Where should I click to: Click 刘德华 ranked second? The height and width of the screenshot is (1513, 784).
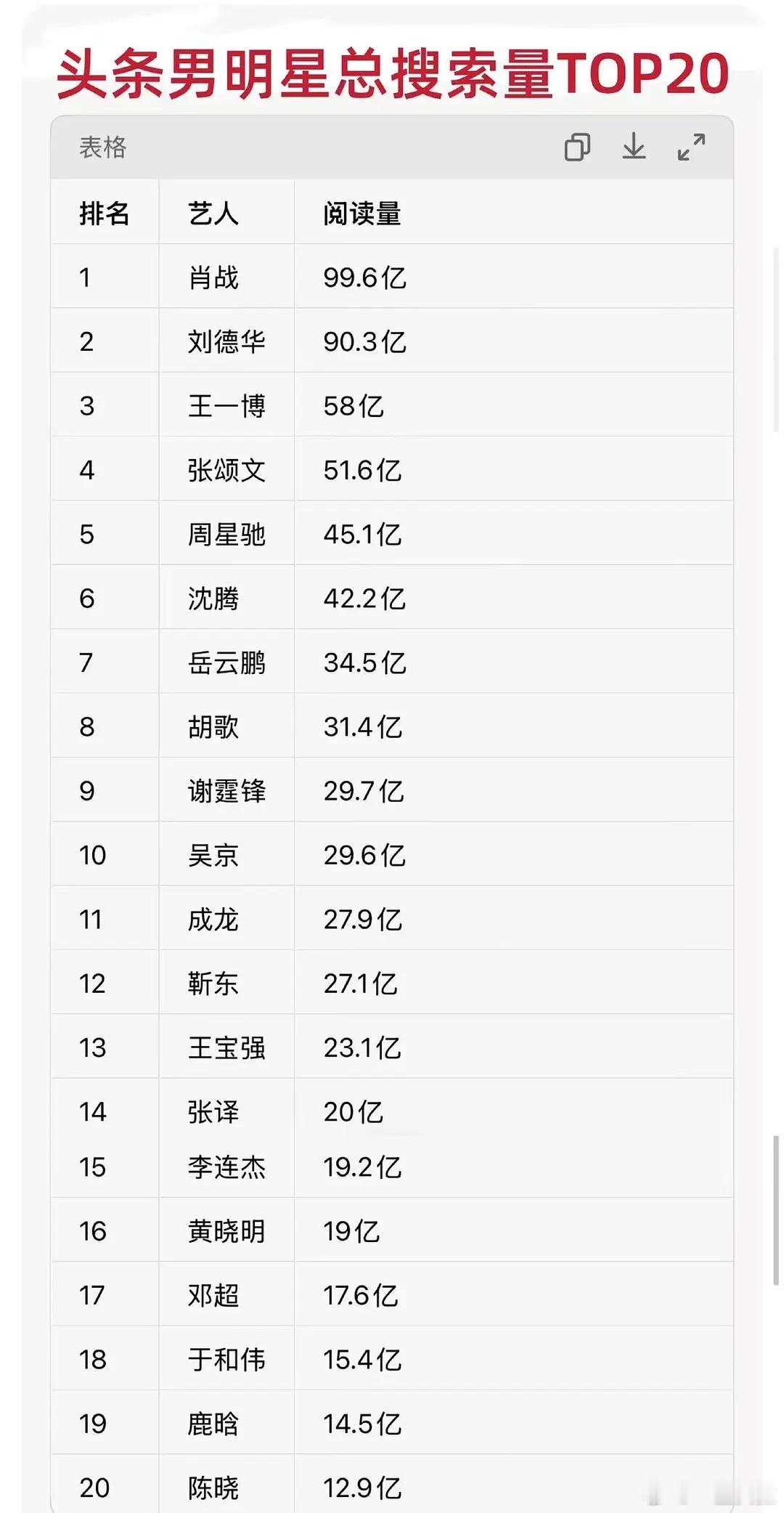[226, 341]
